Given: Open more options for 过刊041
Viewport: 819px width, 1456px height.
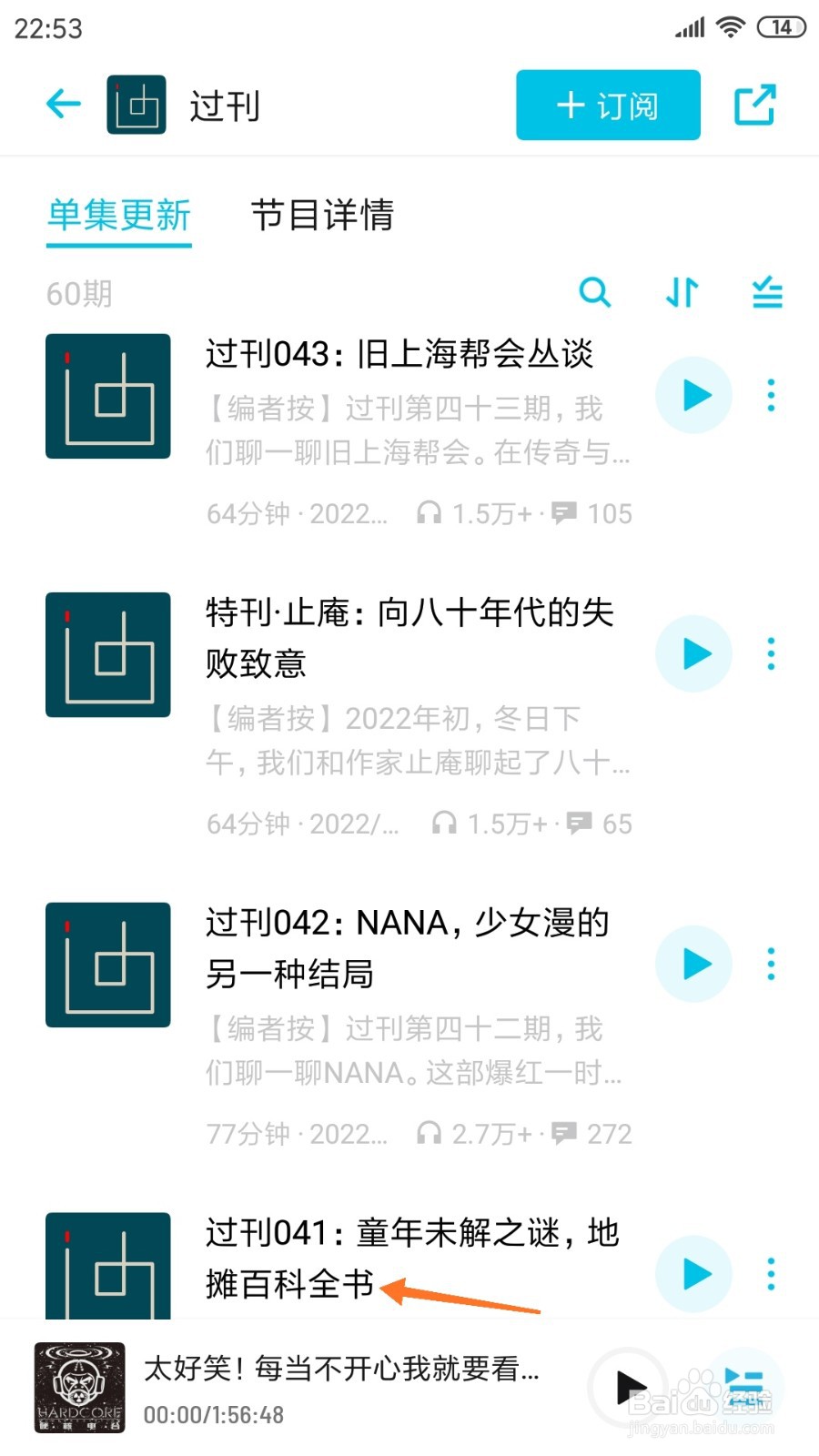Looking at the screenshot, I should pos(771,1273).
